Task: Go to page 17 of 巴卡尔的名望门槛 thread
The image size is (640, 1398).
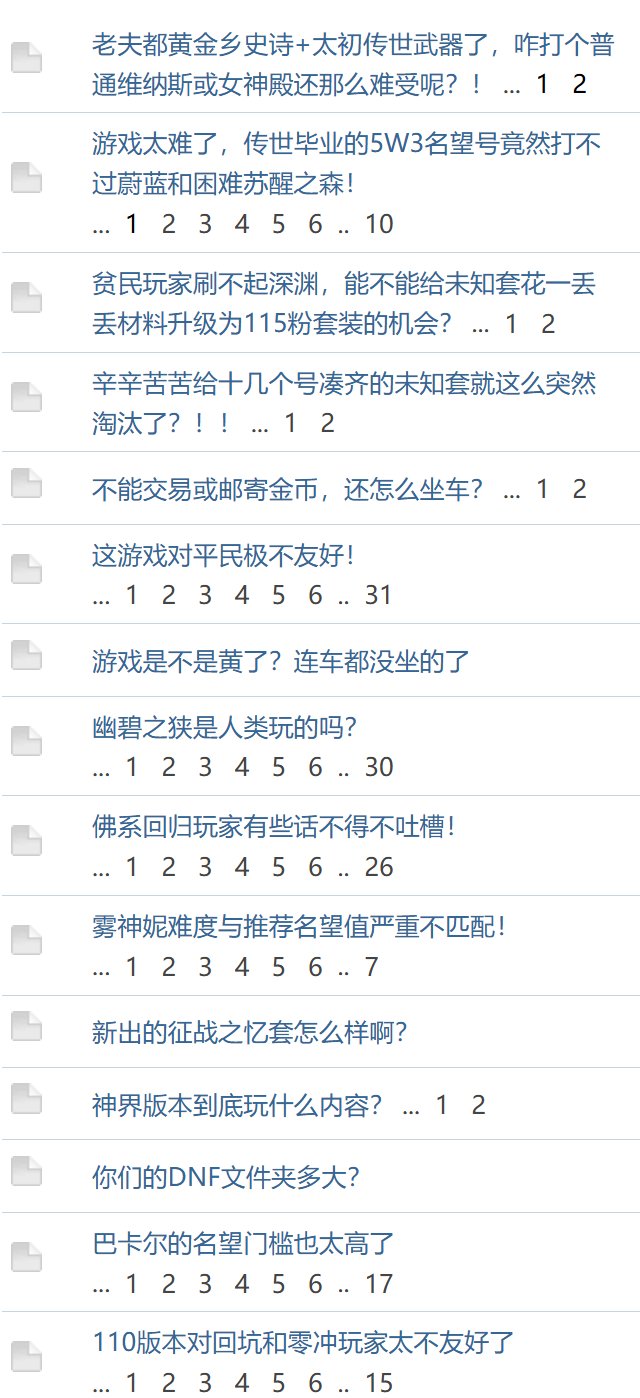Action: (x=379, y=1283)
